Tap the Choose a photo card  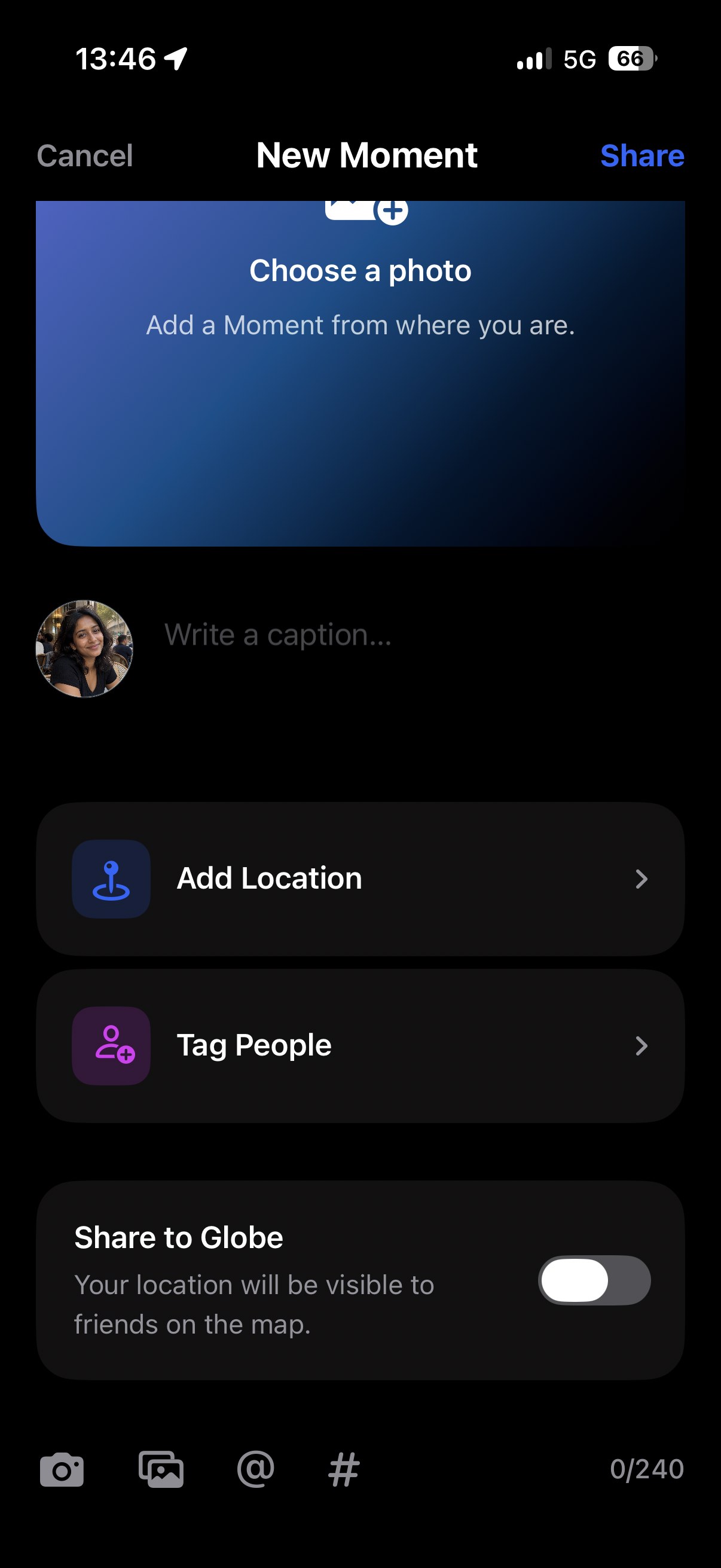[x=360, y=373]
